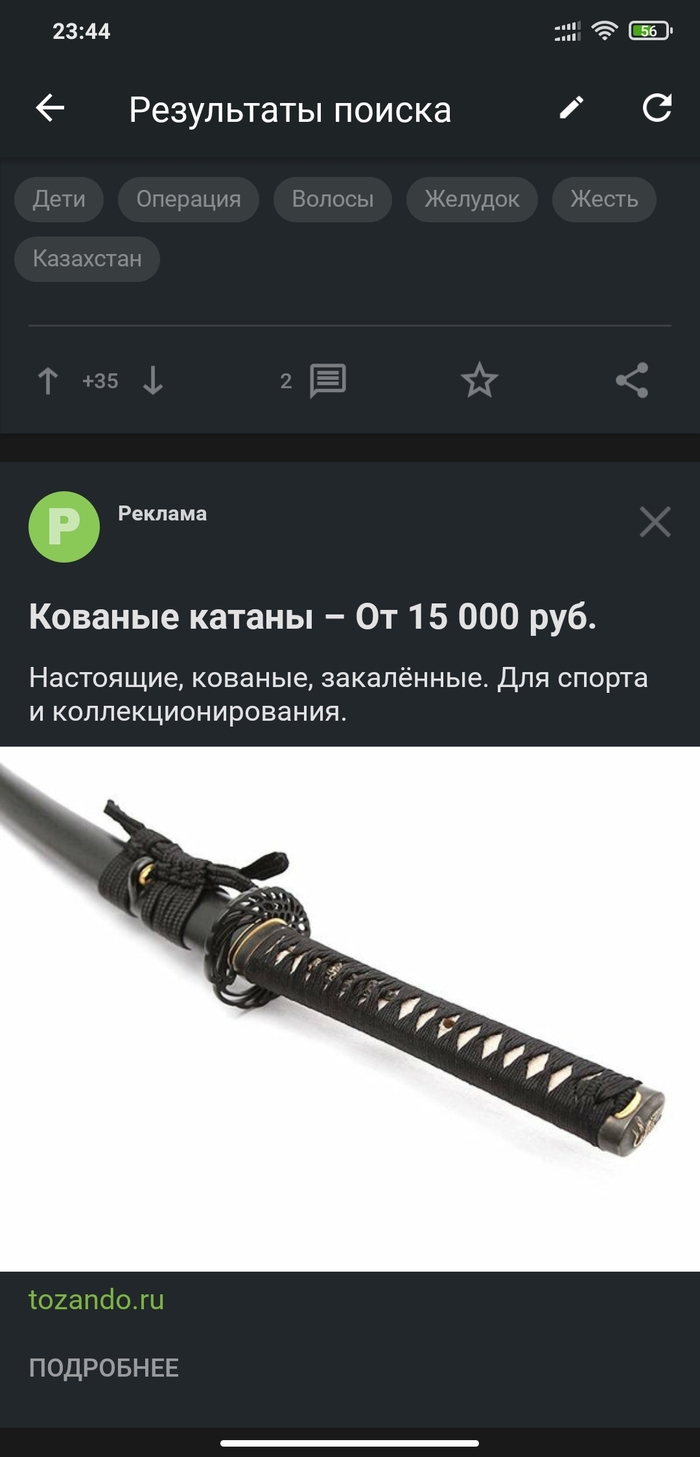
Task: Refresh the search results
Action: point(656,109)
